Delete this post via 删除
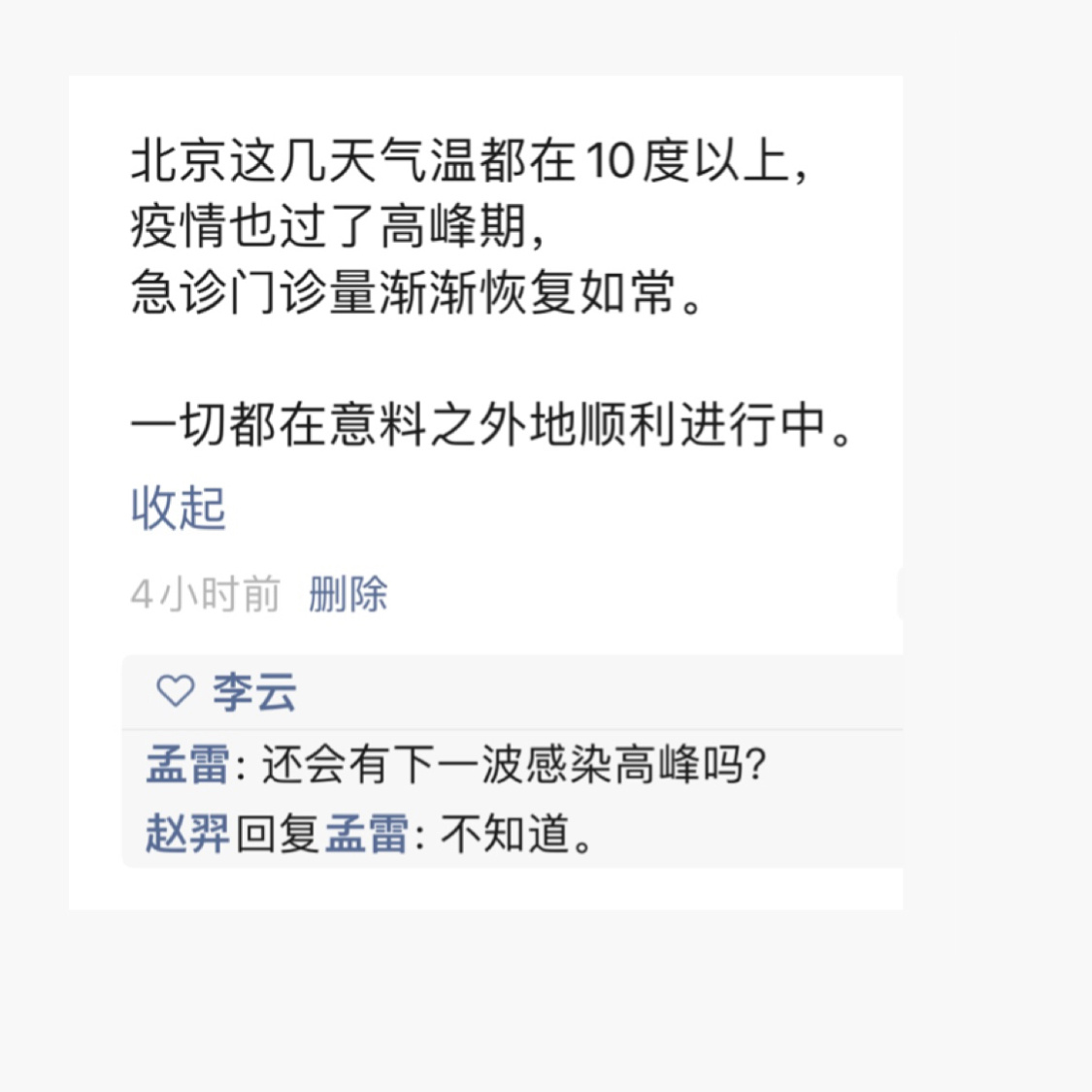This screenshot has height=1092, width=1092. click(347, 594)
